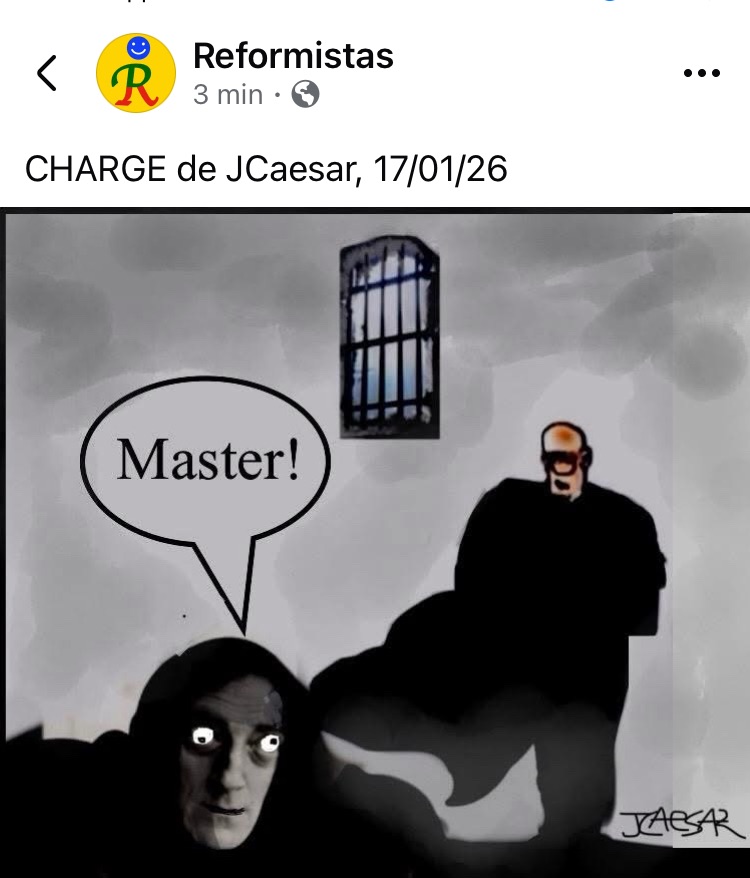The width and height of the screenshot is (750, 878).
Task: Open the Reformistas page name
Action: click(x=293, y=56)
